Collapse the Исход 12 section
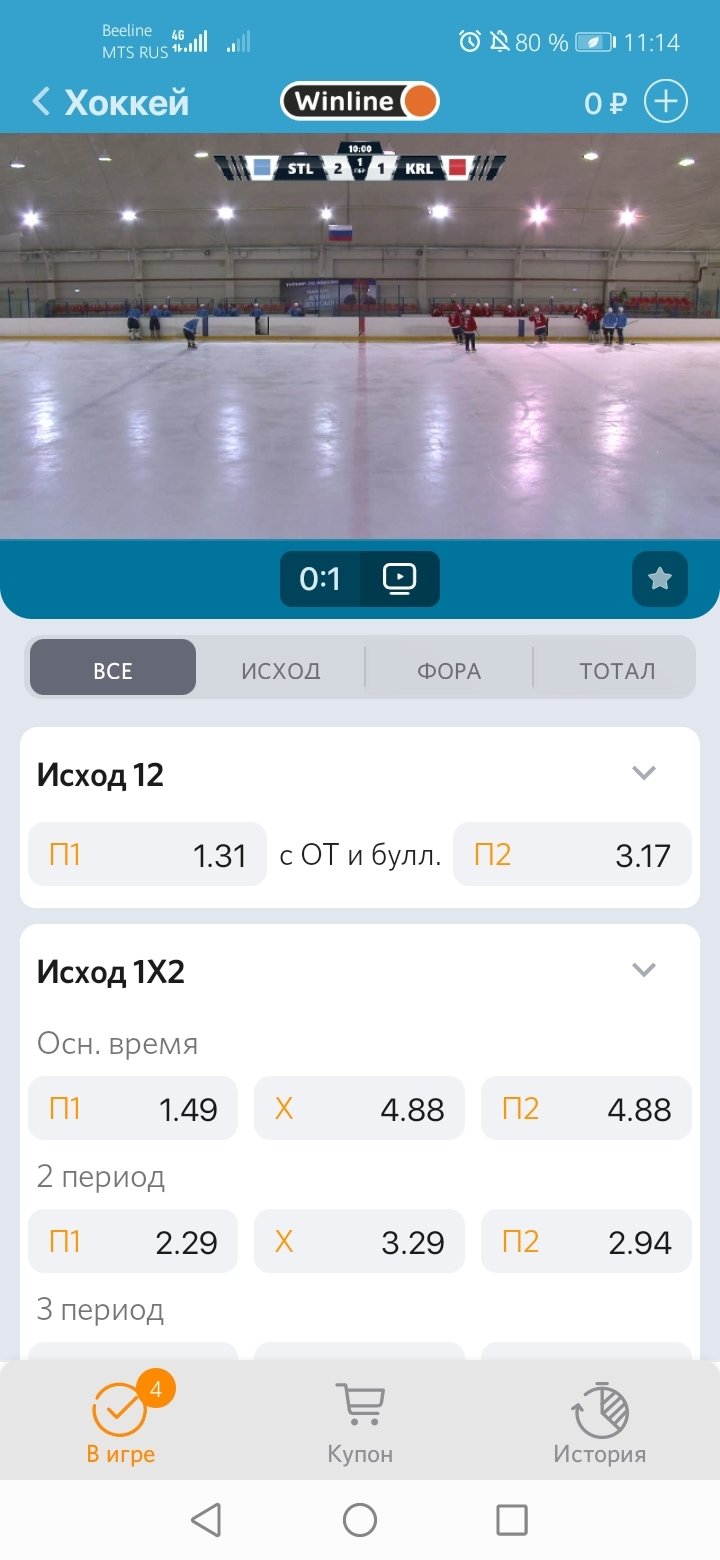This screenshot has height=1560, width=720. tap(644, 773)
